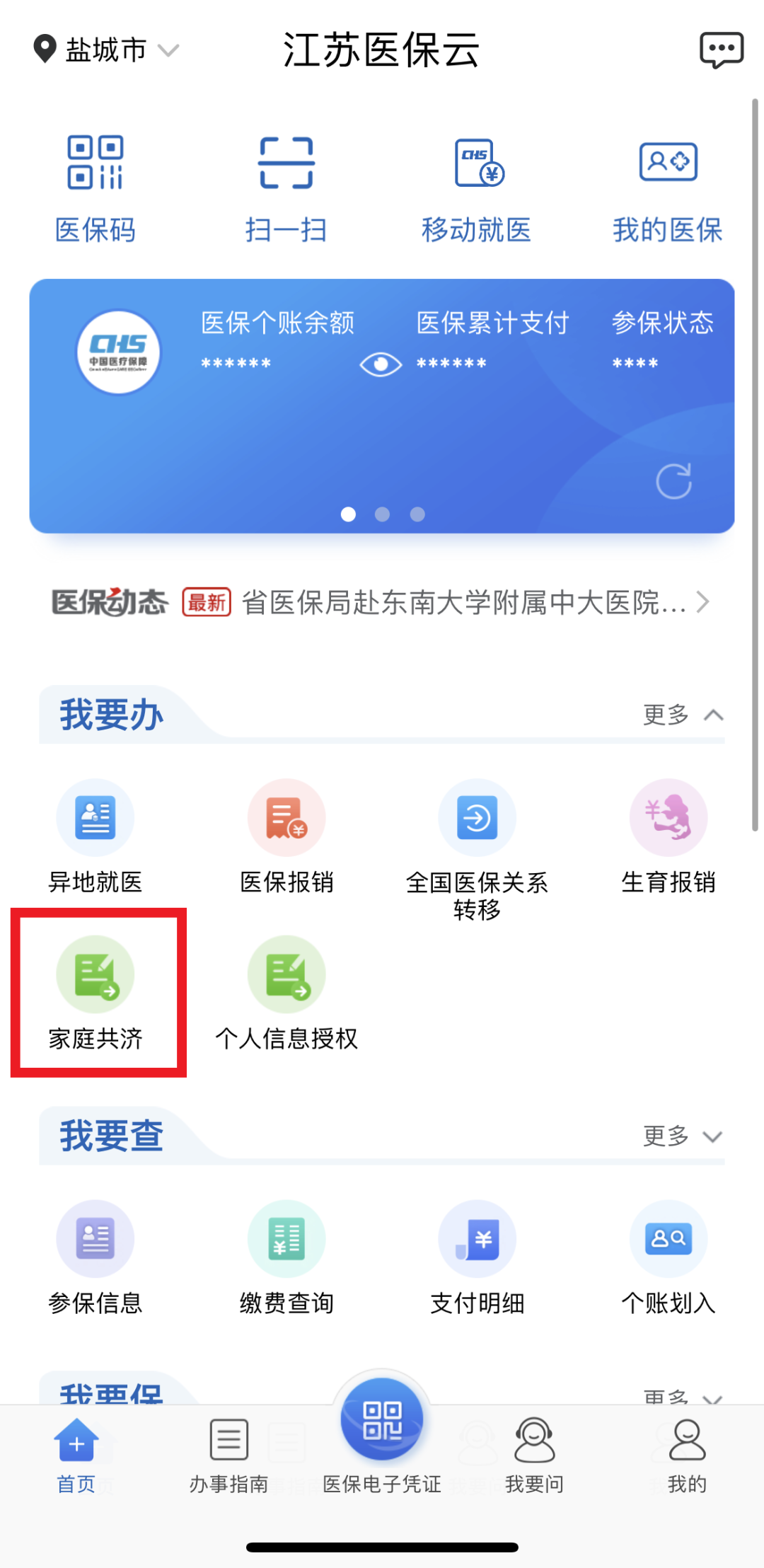Refresh the medical insurance card info
This screenshot has height=1568, width=764.
tap(673, 482)
